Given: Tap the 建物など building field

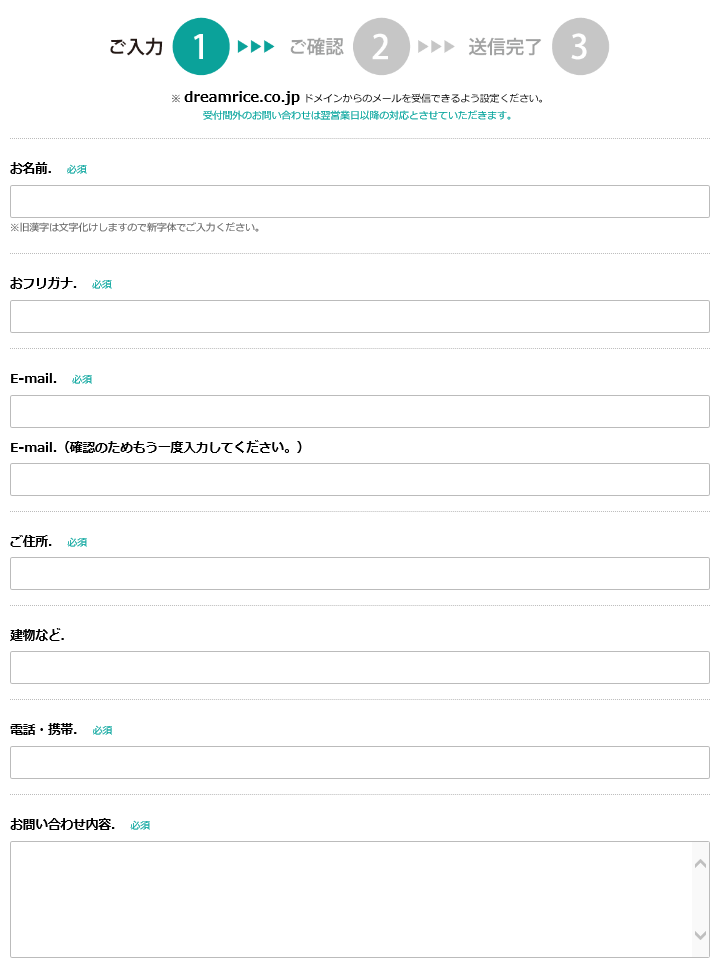Looking at the screenshot, I should click(x=359, y=667).
